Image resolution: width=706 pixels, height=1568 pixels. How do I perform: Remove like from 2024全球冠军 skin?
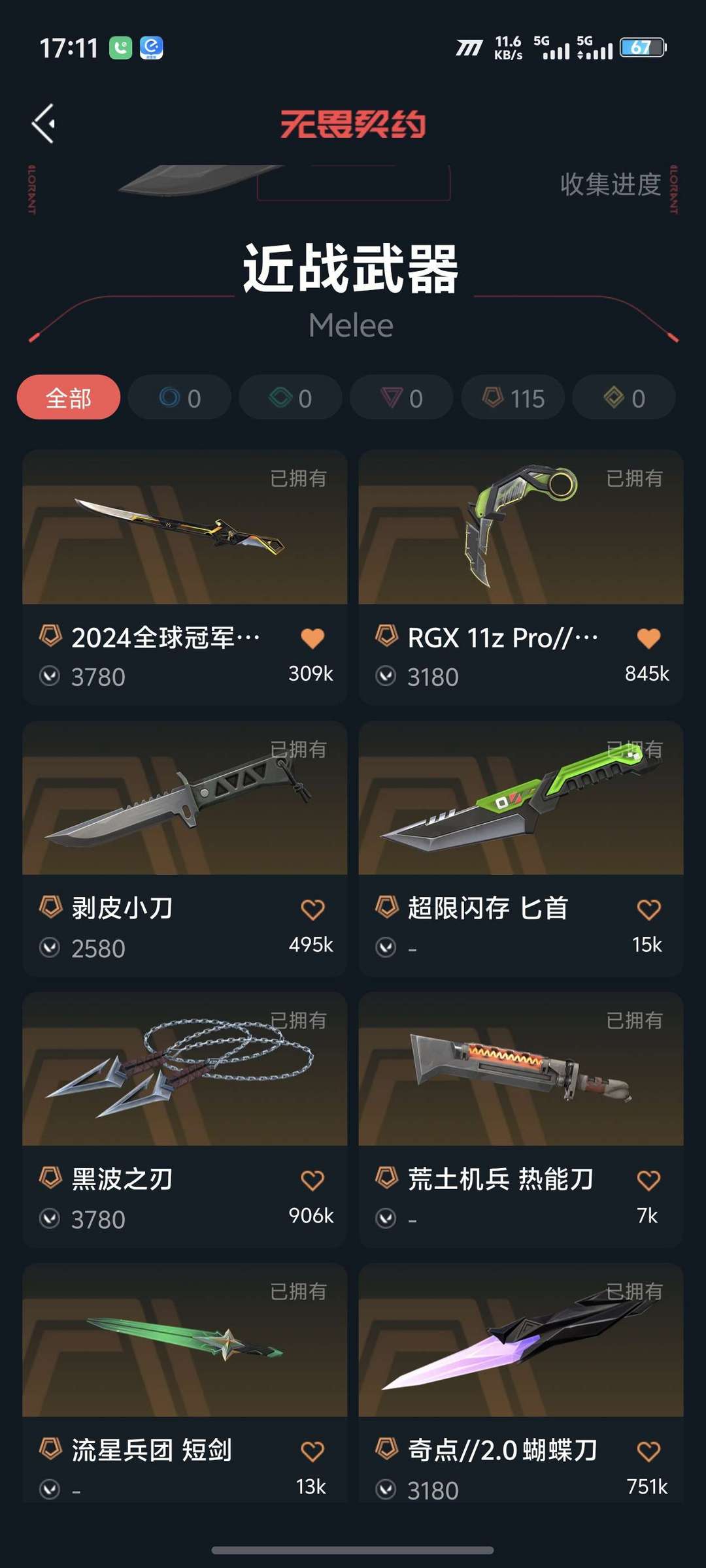point(312,638)
